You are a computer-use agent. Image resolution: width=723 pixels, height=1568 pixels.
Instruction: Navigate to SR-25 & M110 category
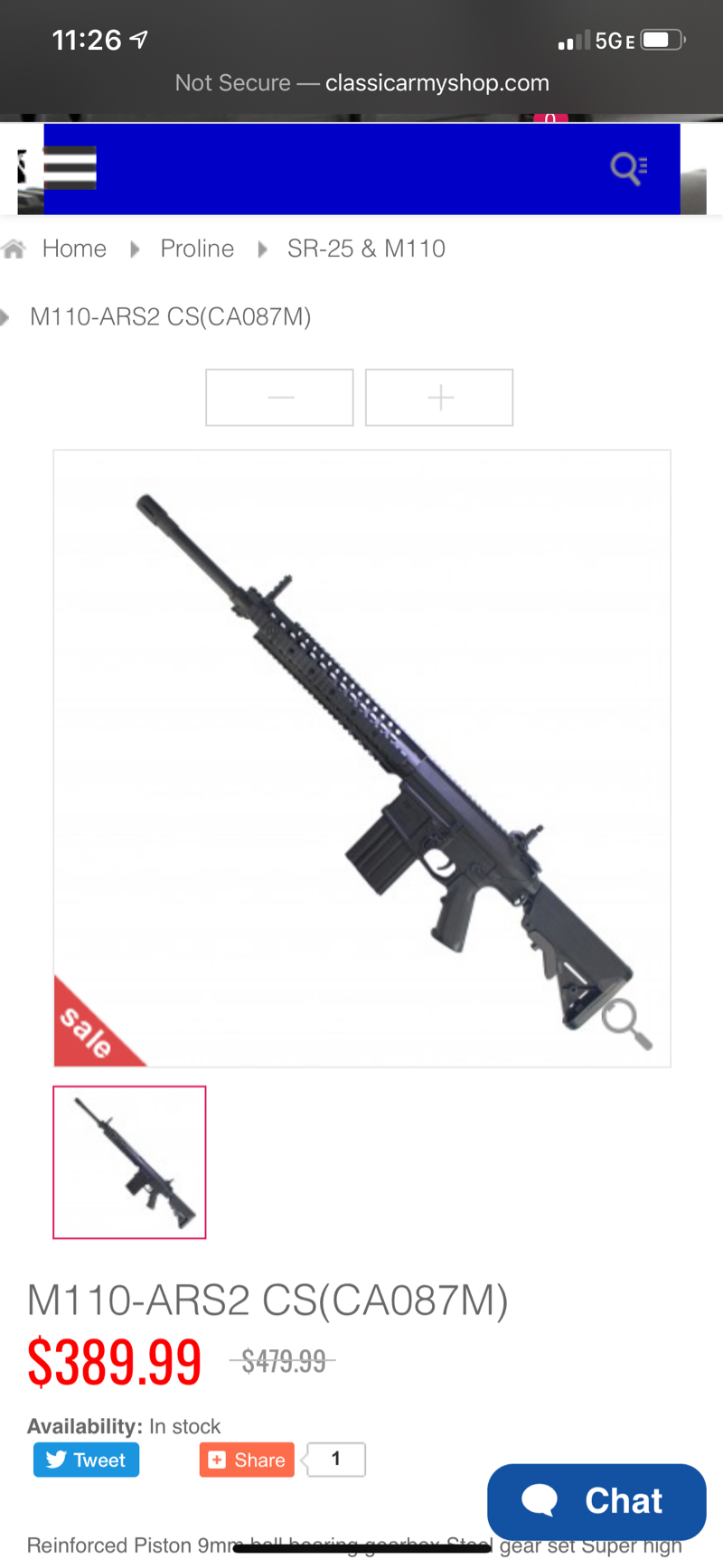point(366,249)
